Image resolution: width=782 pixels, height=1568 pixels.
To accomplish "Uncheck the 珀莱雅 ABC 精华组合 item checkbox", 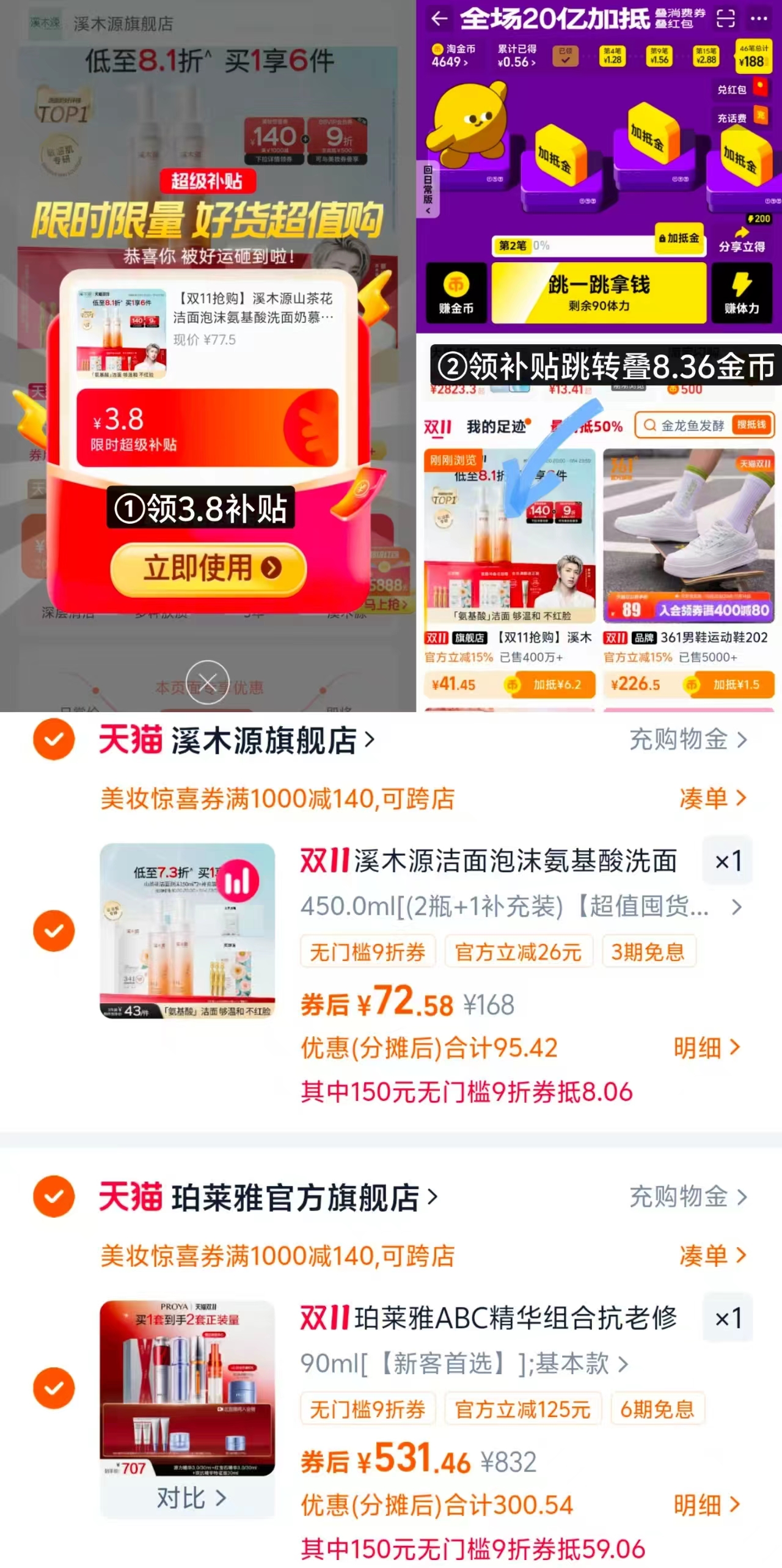I will 54,1388.
